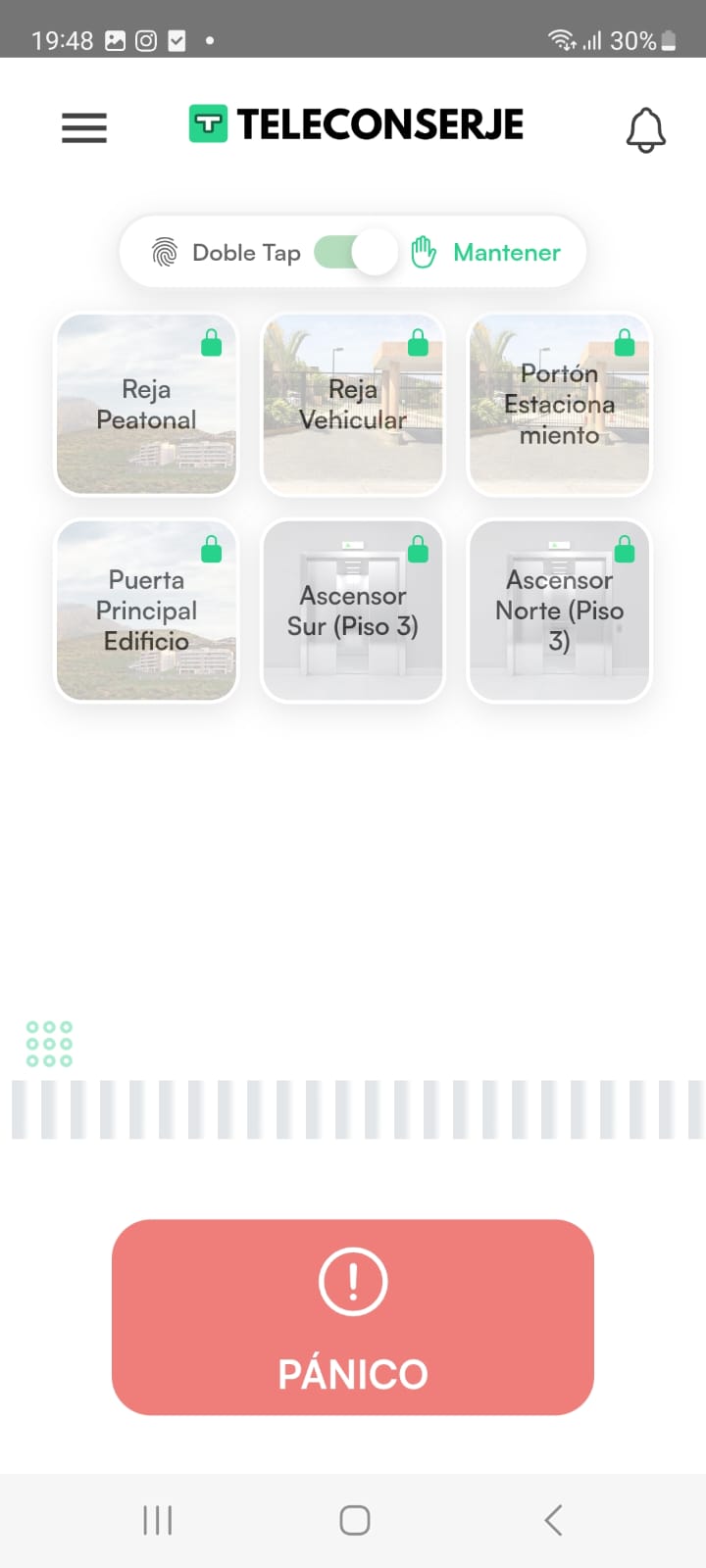Tap the lock icon on Portón Estacionamiento
The width and height of the screenshot is (706, 1568).
click(x=623, y=343)
